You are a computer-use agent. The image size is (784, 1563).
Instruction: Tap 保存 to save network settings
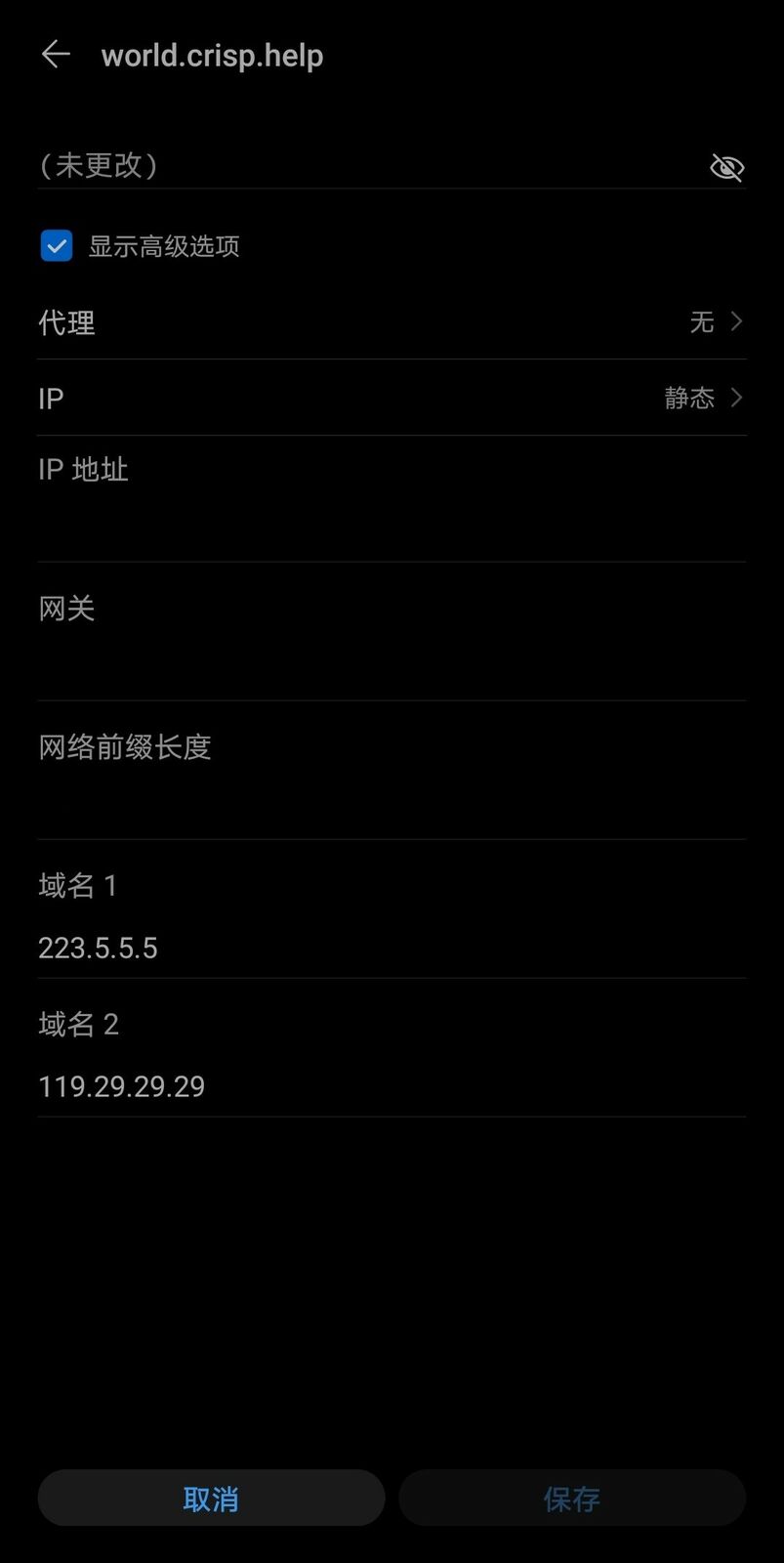[x=572, y=1499]
